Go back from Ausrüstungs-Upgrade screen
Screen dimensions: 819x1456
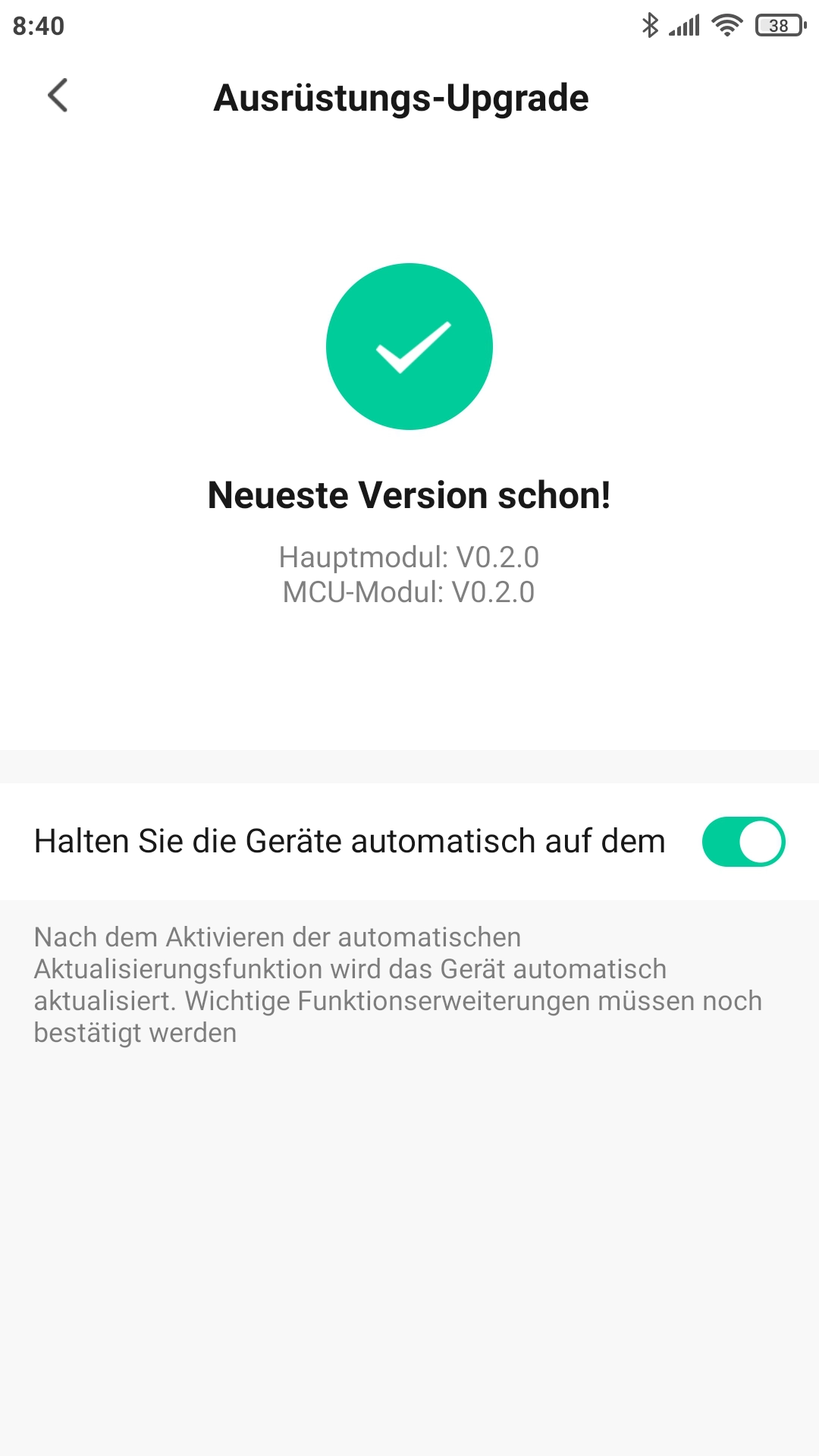(58, 96)
